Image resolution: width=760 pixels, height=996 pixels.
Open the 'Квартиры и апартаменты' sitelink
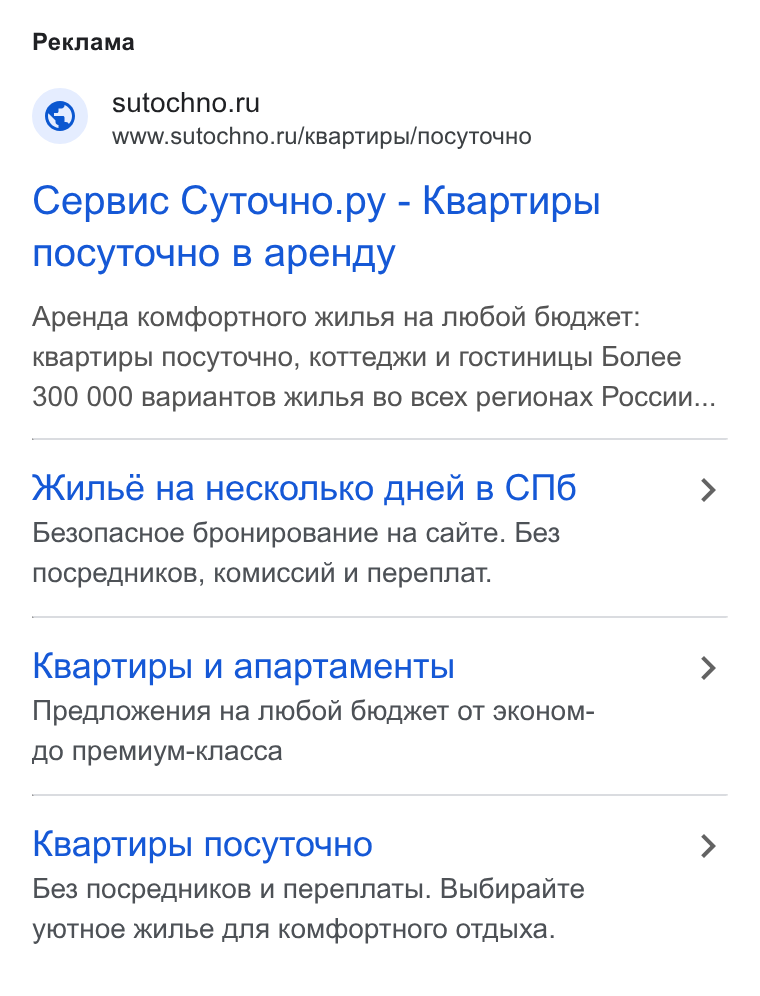(243, 666)
